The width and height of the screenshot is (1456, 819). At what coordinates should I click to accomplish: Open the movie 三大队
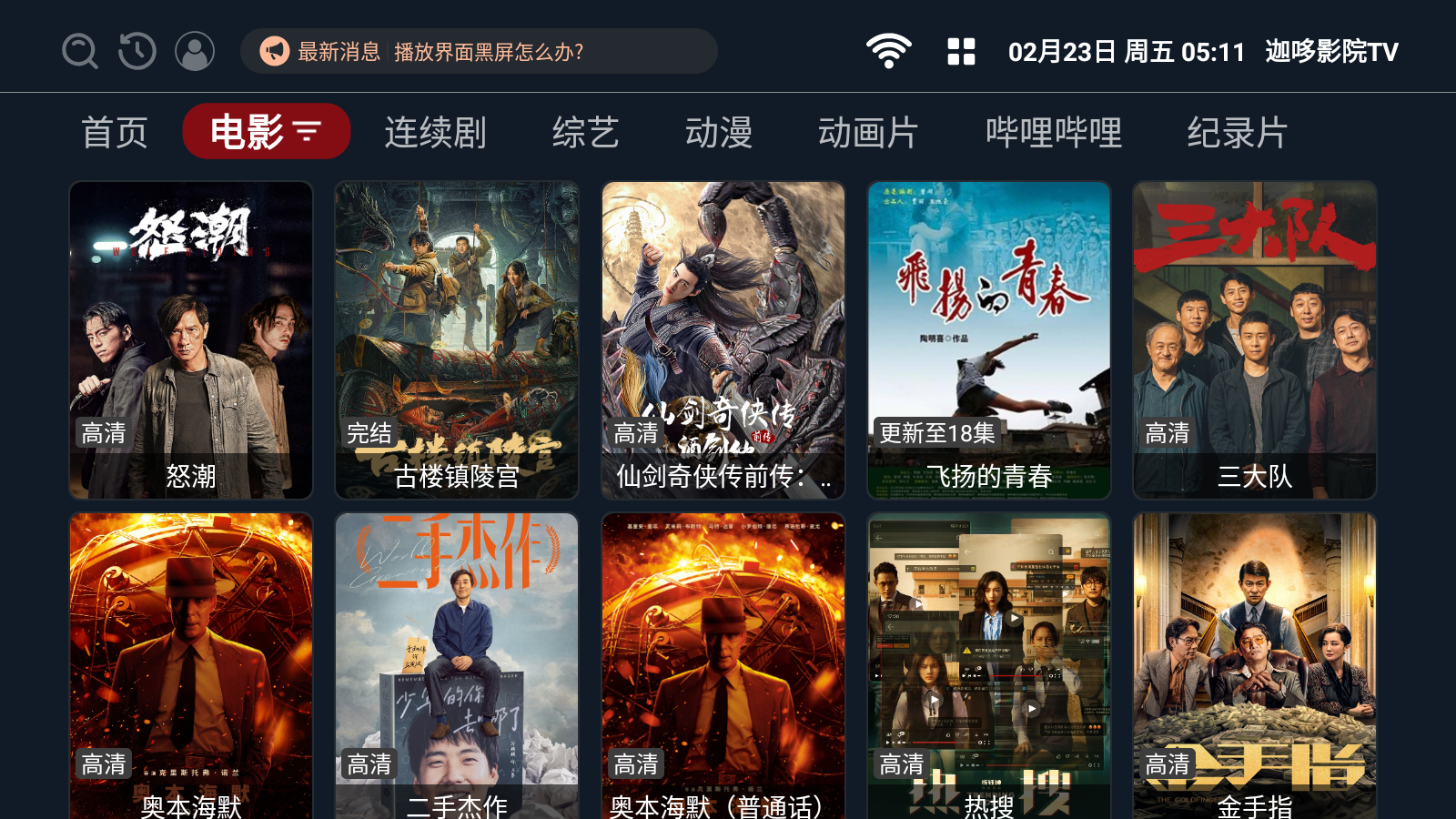point(1255,340)
